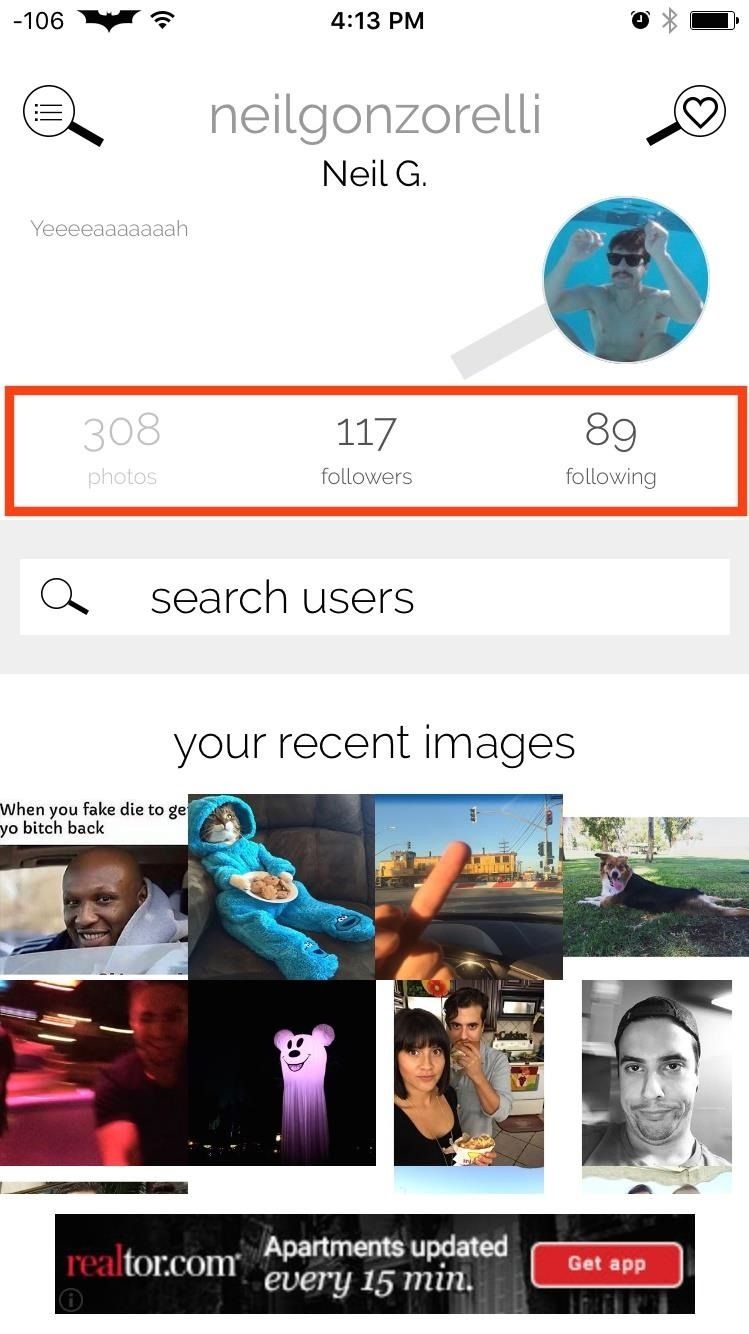The height and width of the screenshot is (1334, 749).
Task: Open the finger and train photo
Action: [468, 886]
